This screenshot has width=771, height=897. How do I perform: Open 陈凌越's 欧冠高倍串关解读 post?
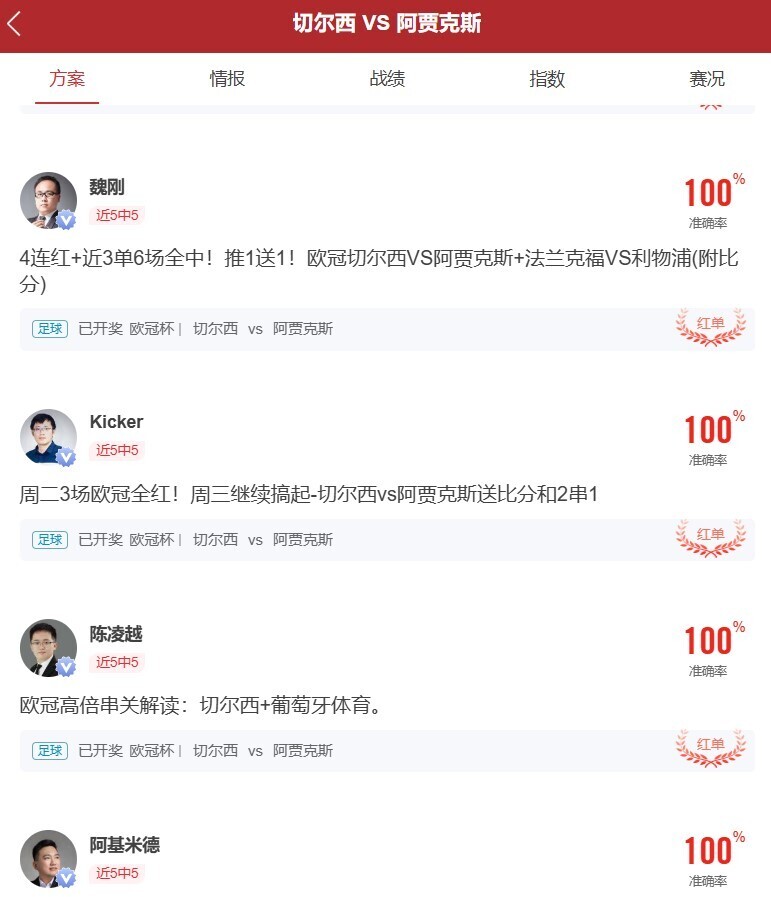click(200, 705)
